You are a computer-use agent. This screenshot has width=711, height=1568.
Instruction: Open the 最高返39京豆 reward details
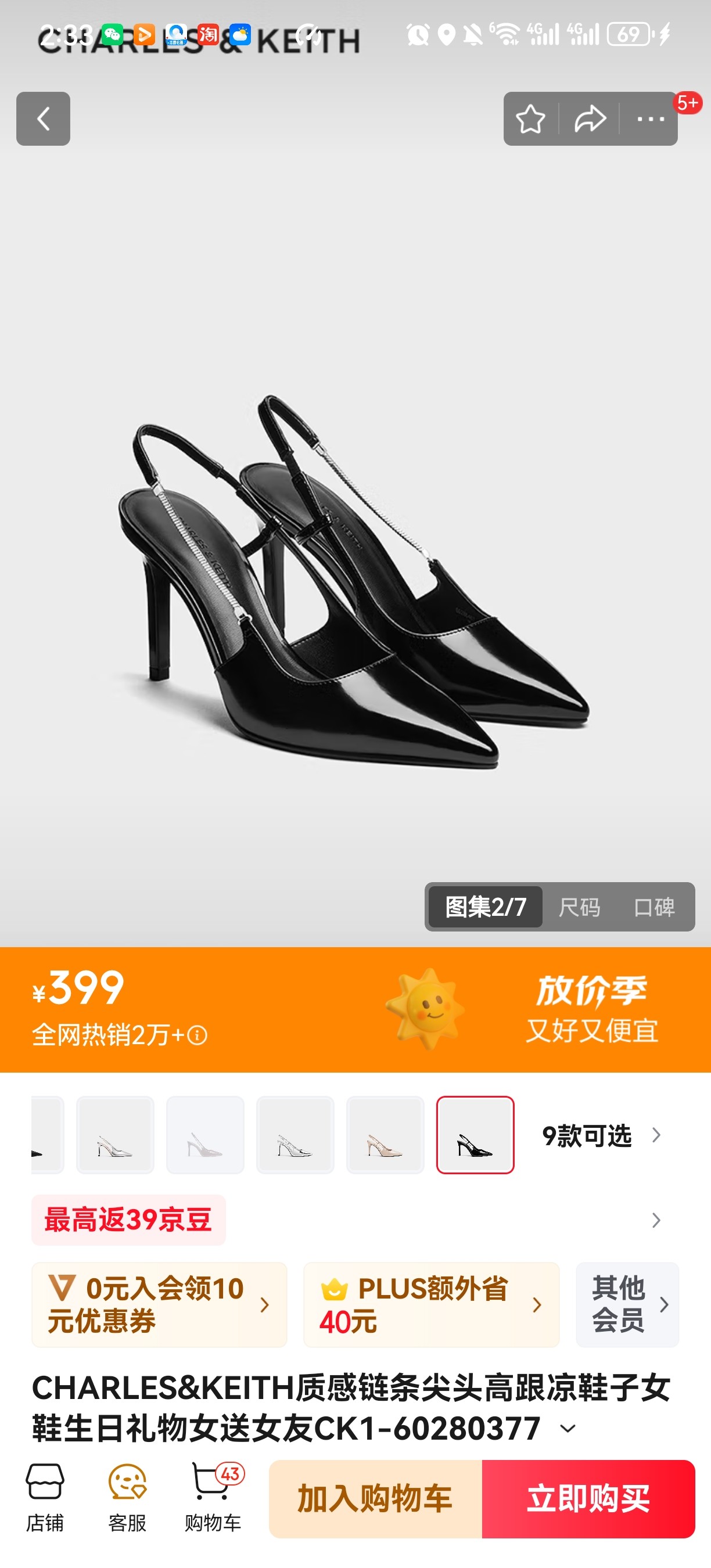tap(128, 1221)
